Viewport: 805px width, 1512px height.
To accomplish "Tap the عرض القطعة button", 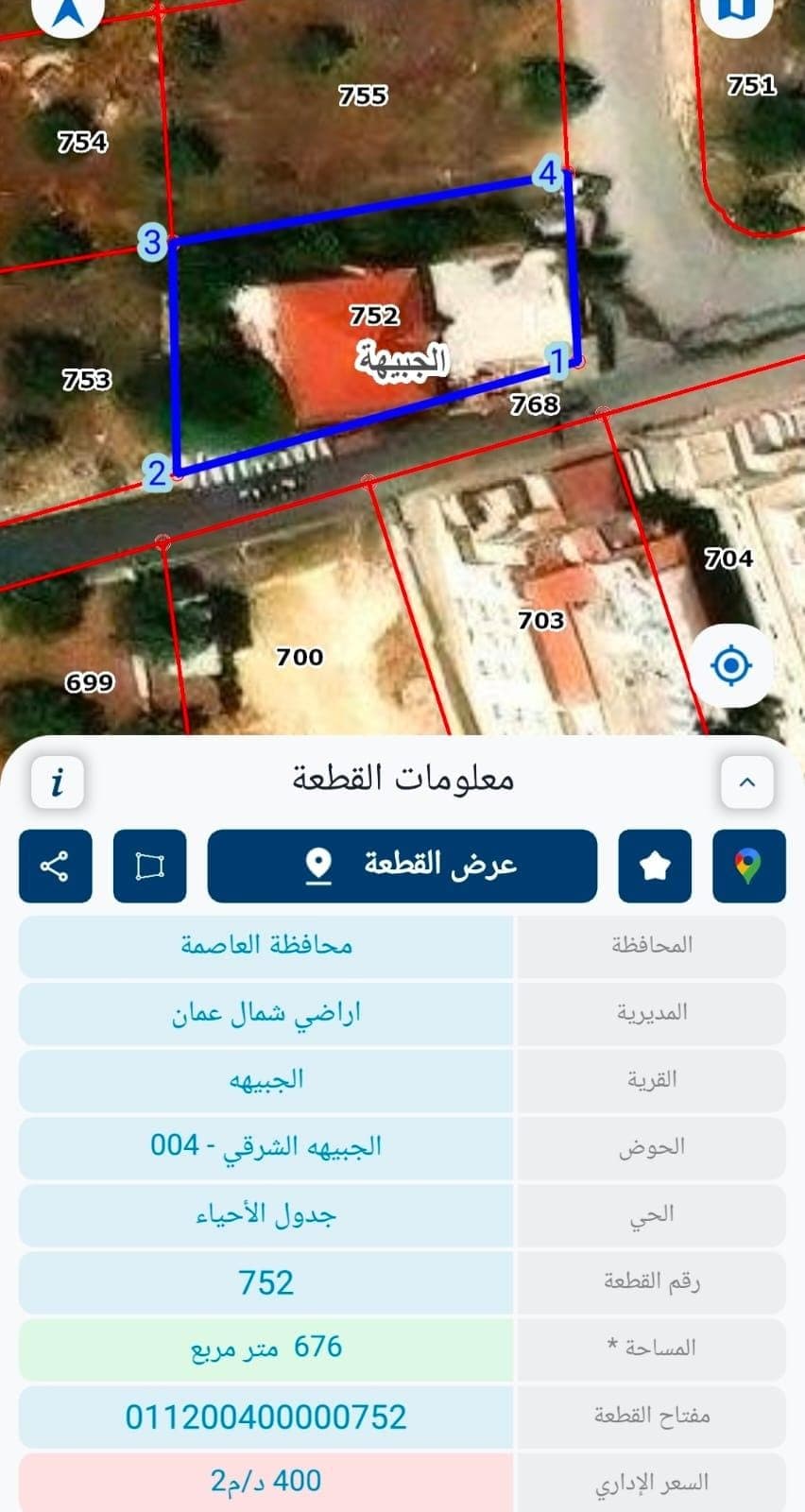I will pyautogui.click(x=402, y=866).
